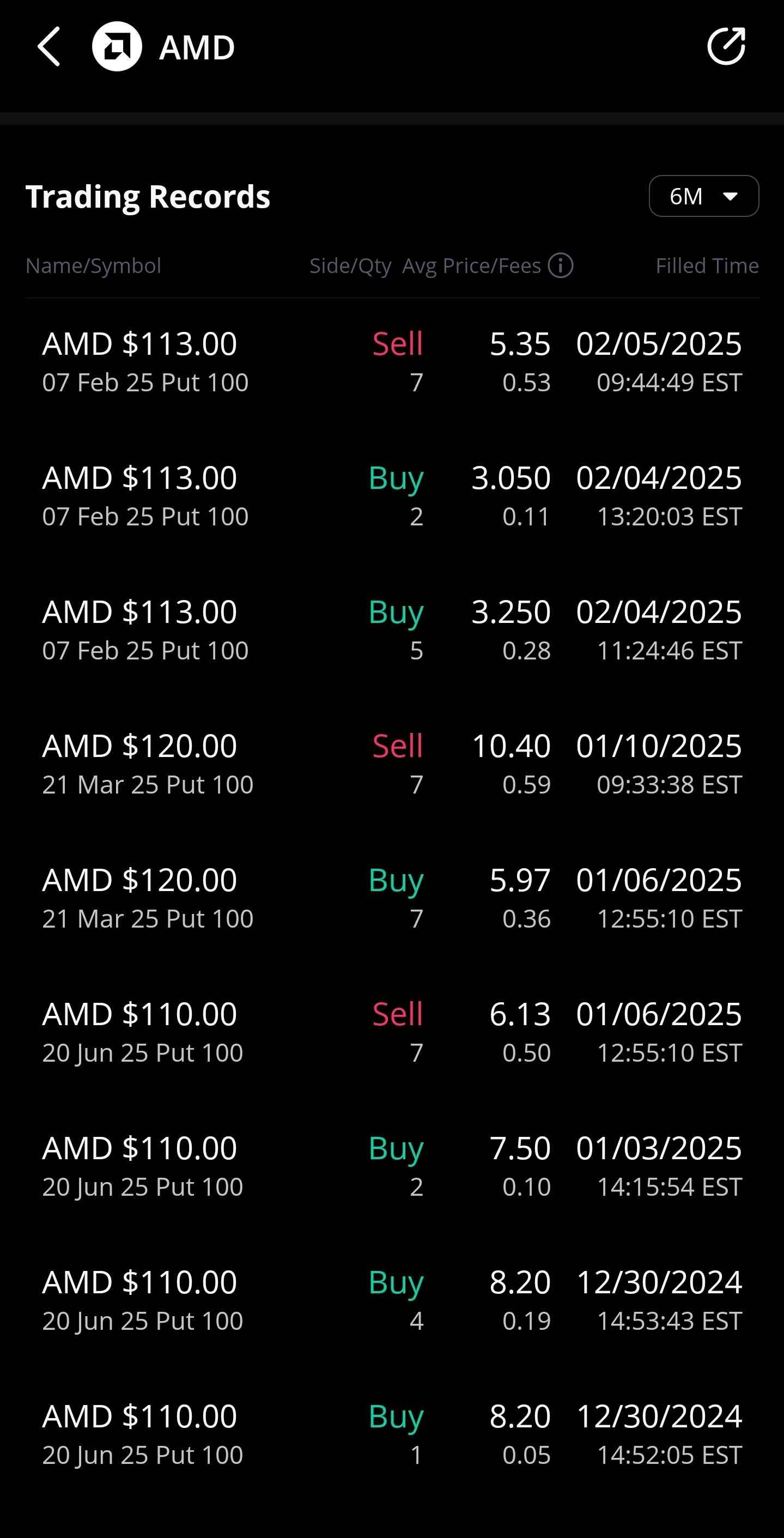Screen dimensions: 784x1538
Task: Open the Buy record filled at 14:52:05 EST
Action: coord(392,1434)
